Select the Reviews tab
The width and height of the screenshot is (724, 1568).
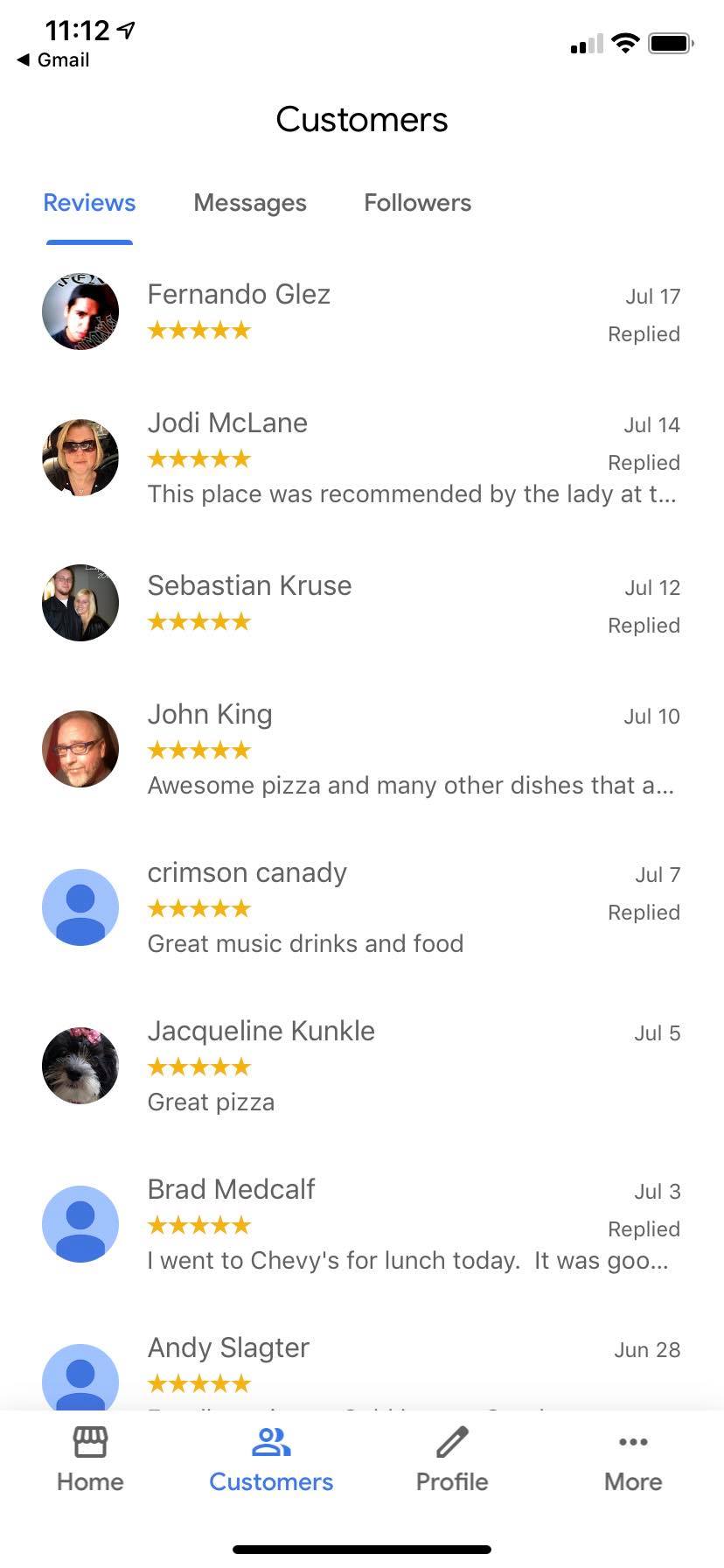pyautogui.click(x=89, y=203)
